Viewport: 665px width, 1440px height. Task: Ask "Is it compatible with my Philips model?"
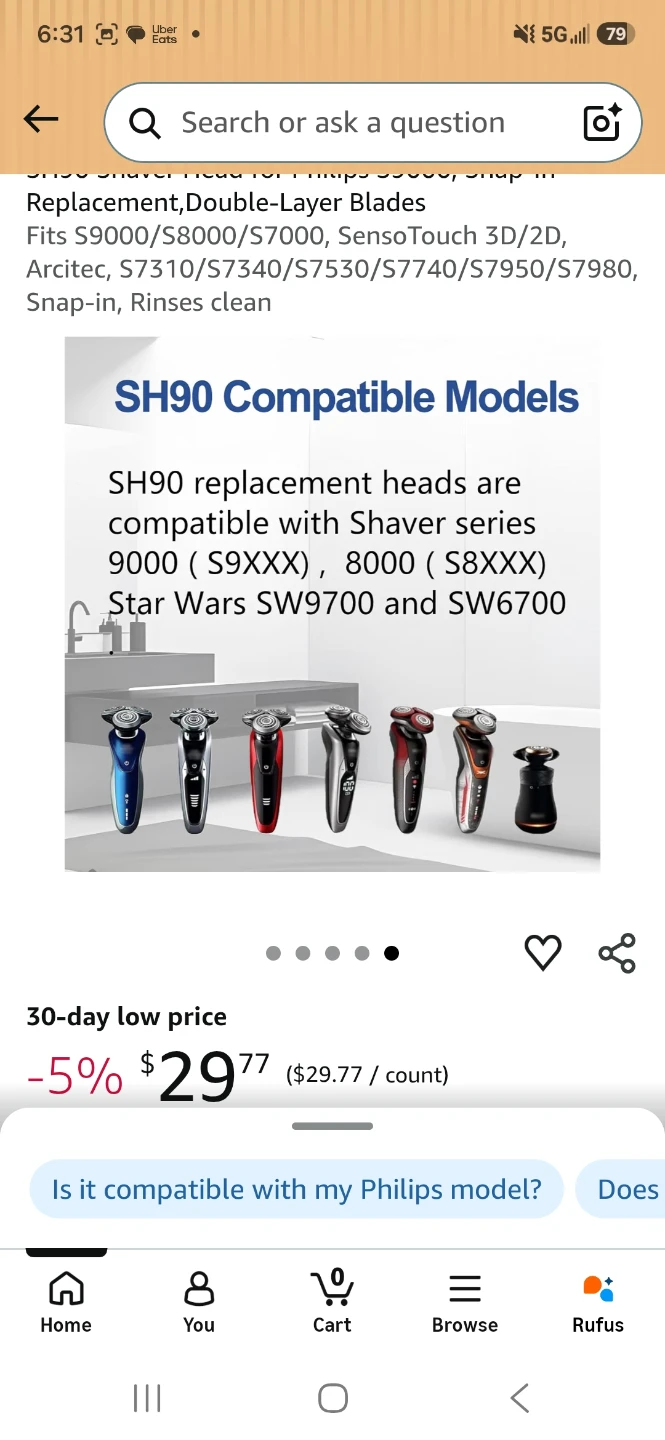[297, 1189]
